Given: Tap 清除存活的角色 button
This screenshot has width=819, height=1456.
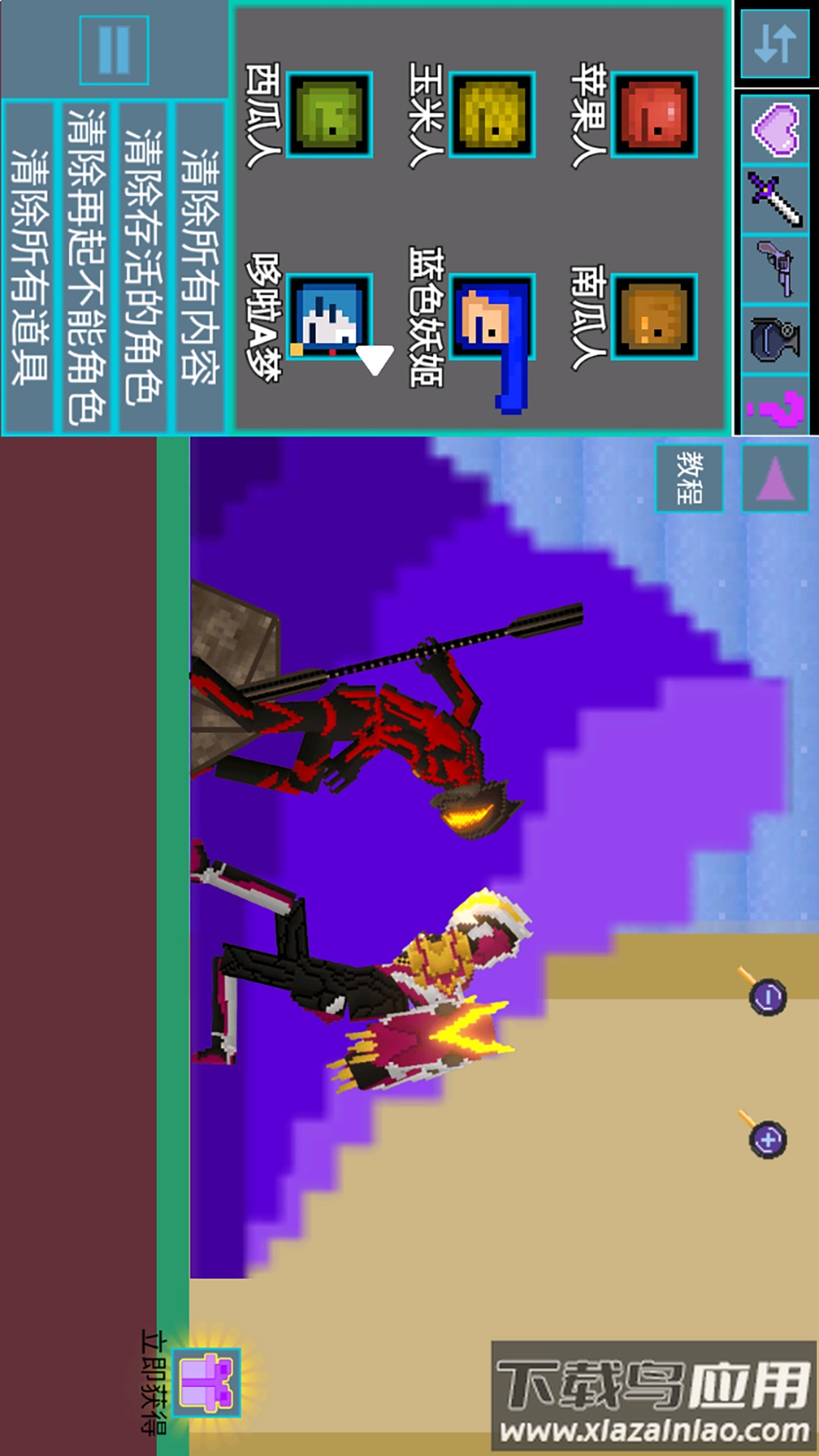Looking at the screenshot, I should coord(143,267).
